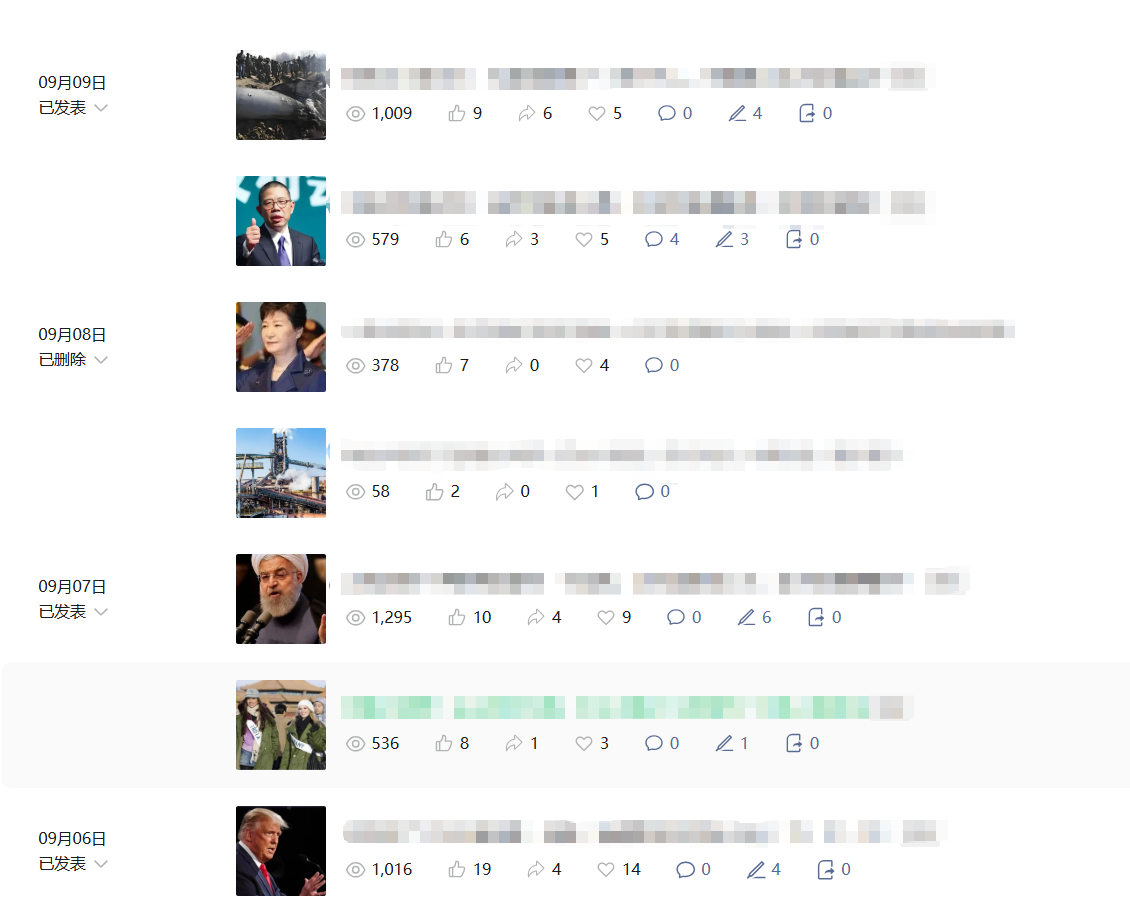Open the article thumbnail with 1,016 views
Screen dimensions: 1130x905
point(281,851)
